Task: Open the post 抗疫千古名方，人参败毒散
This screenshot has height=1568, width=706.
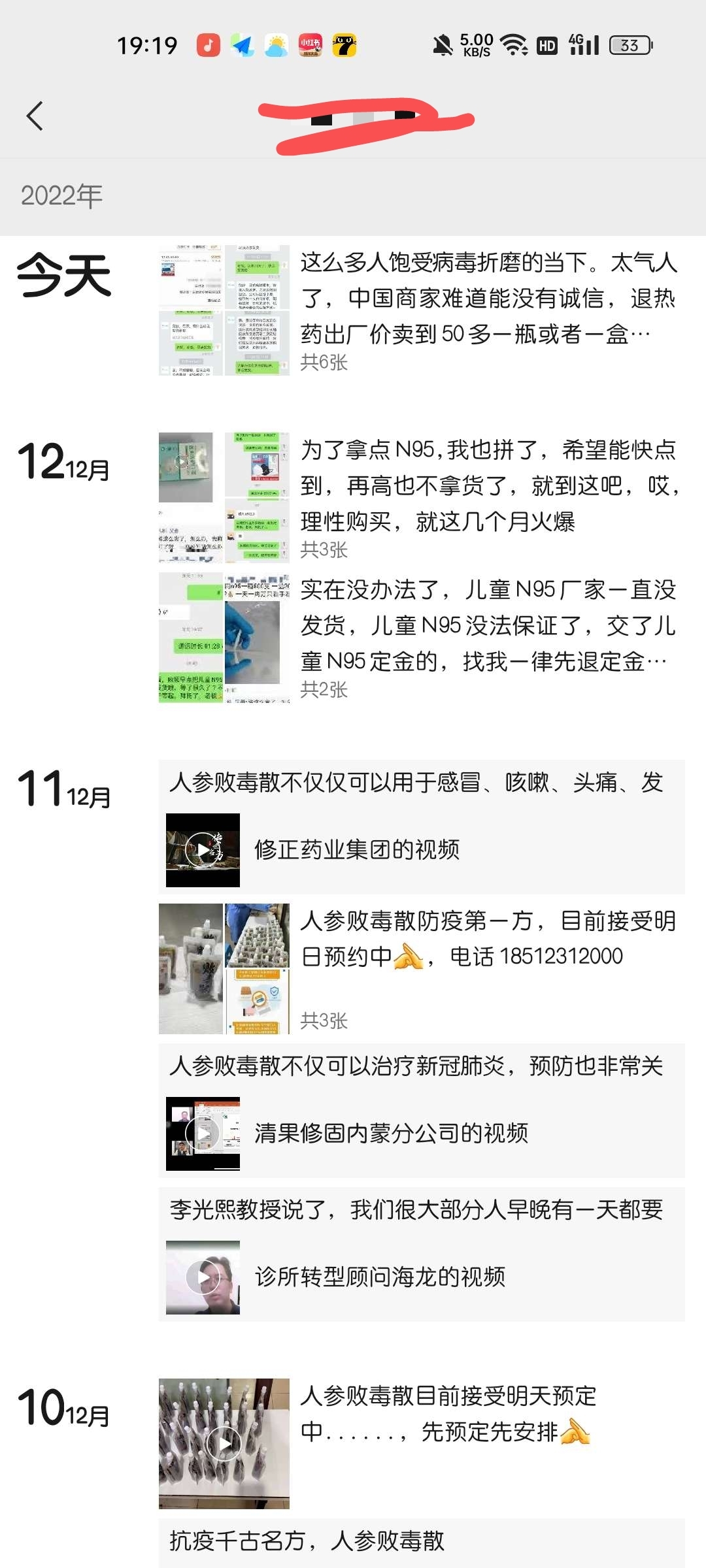Action: pos(422,1541)
